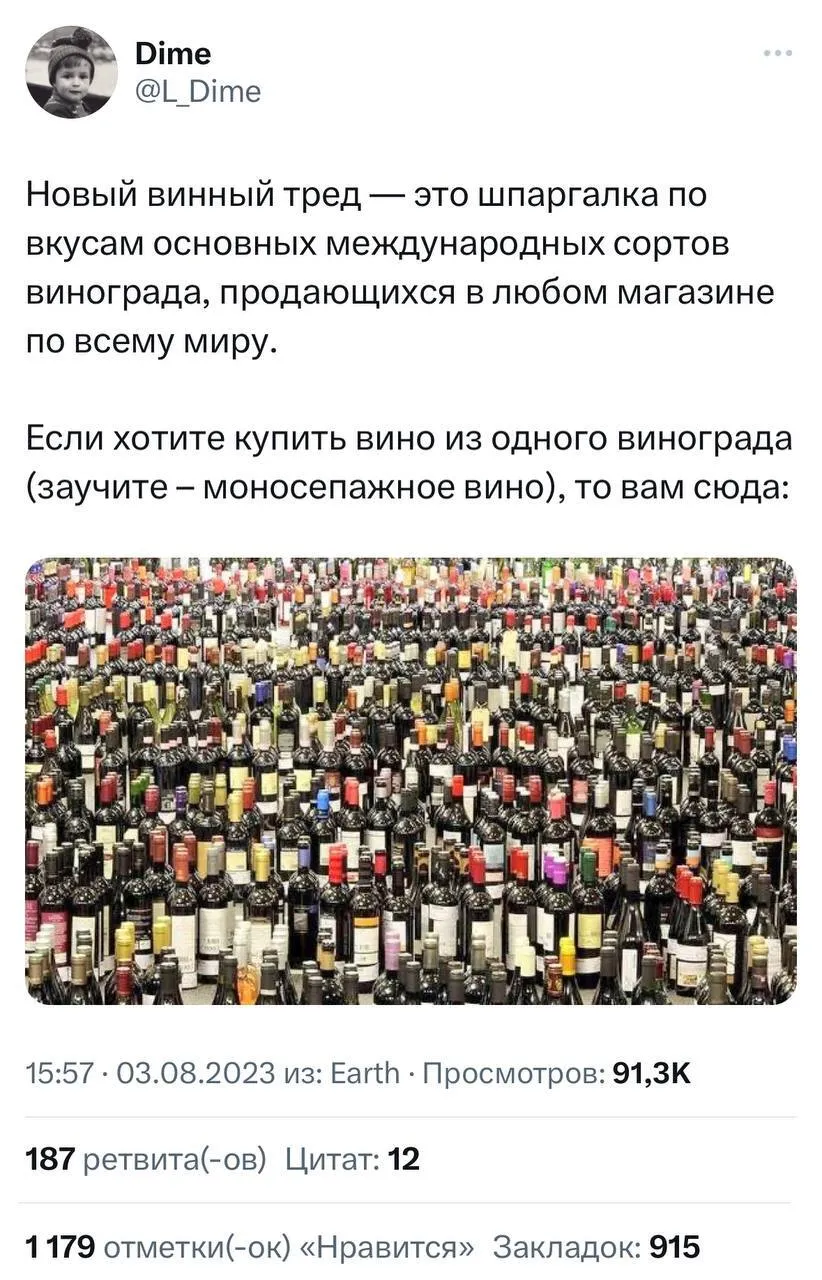The width and height of the screenshot is (822, 1280).
Task: Open the tweet's three-dot overflow menu
Action: tap(776, 53)
